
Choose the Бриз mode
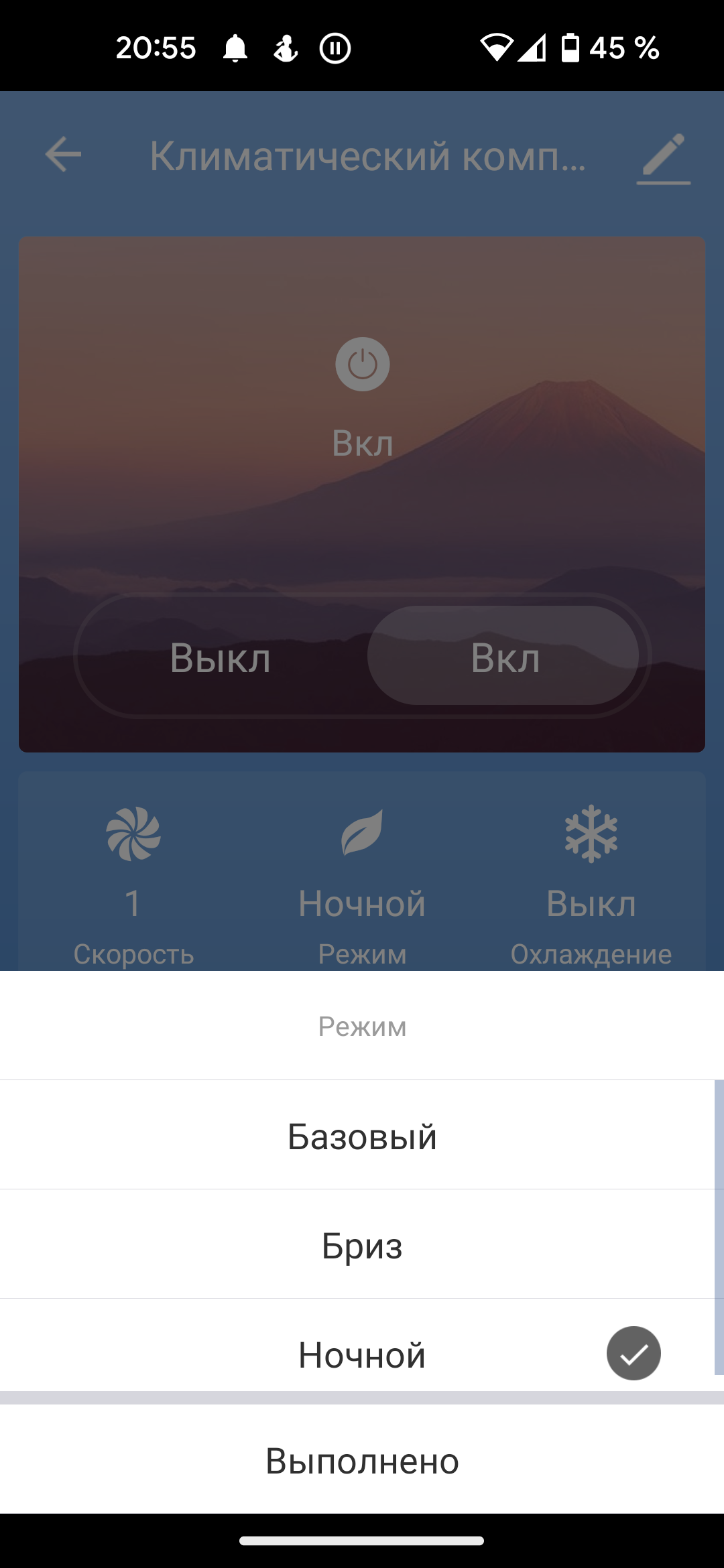(x=362, y=1246)
